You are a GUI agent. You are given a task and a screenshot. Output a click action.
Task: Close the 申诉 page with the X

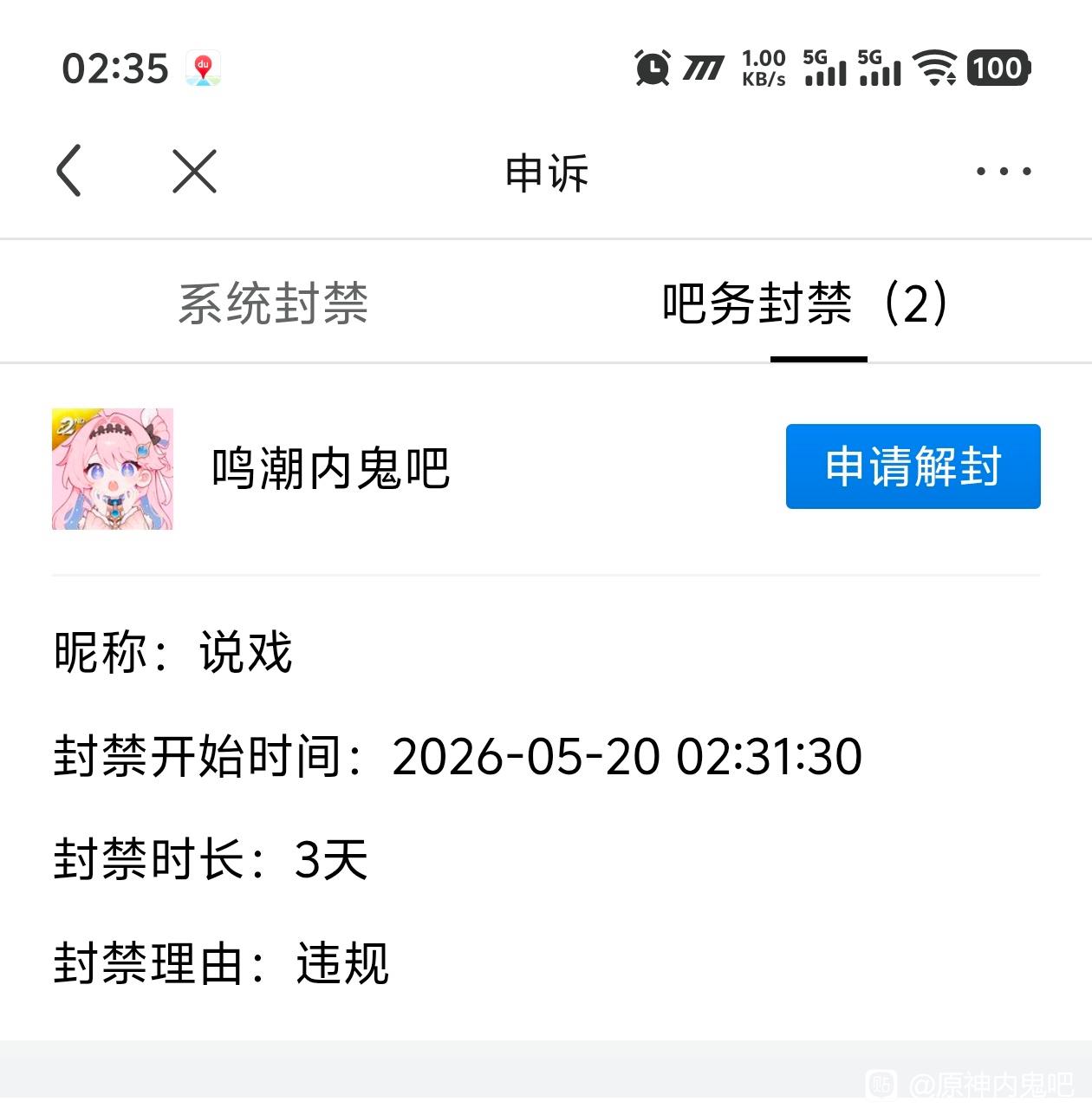tap(194, 171)
